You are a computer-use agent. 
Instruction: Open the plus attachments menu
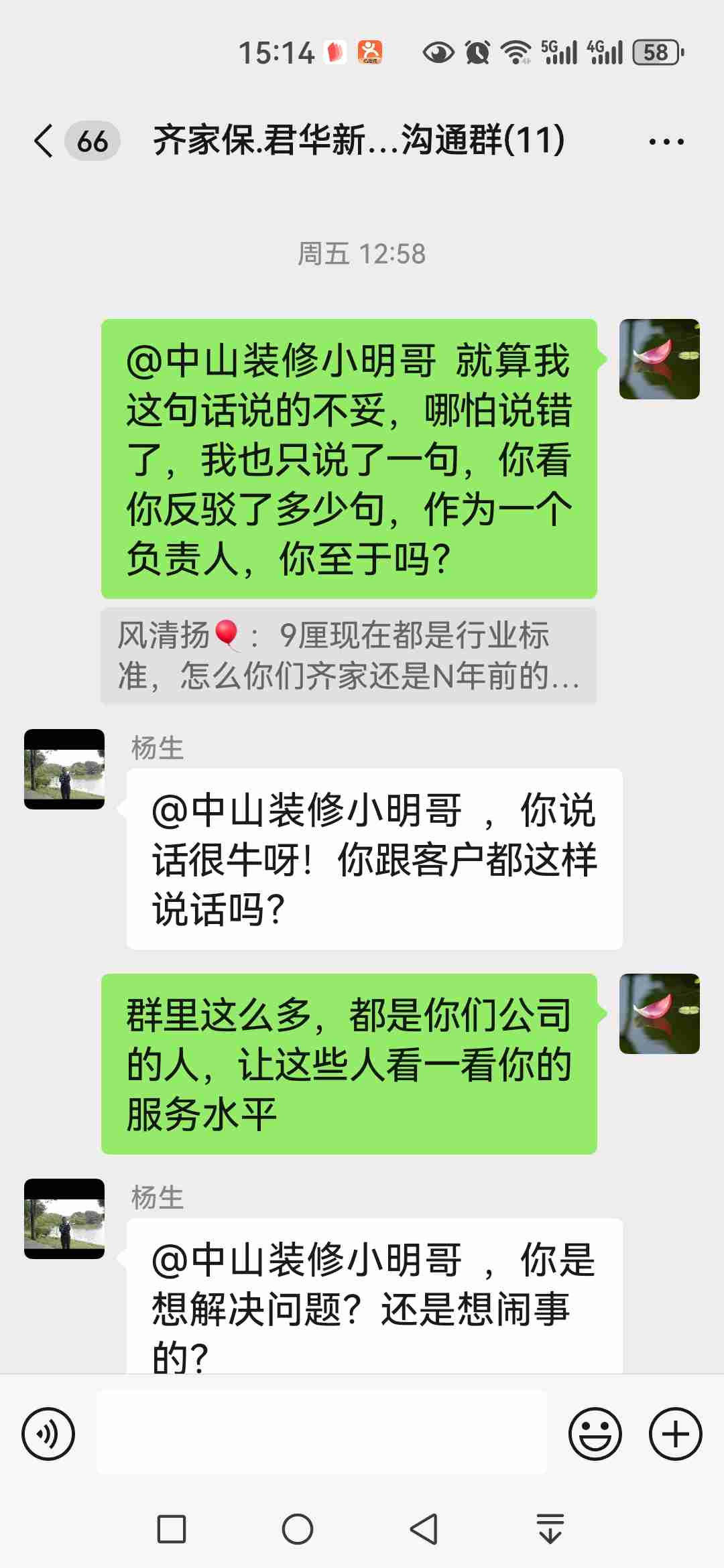point(675,1434)
